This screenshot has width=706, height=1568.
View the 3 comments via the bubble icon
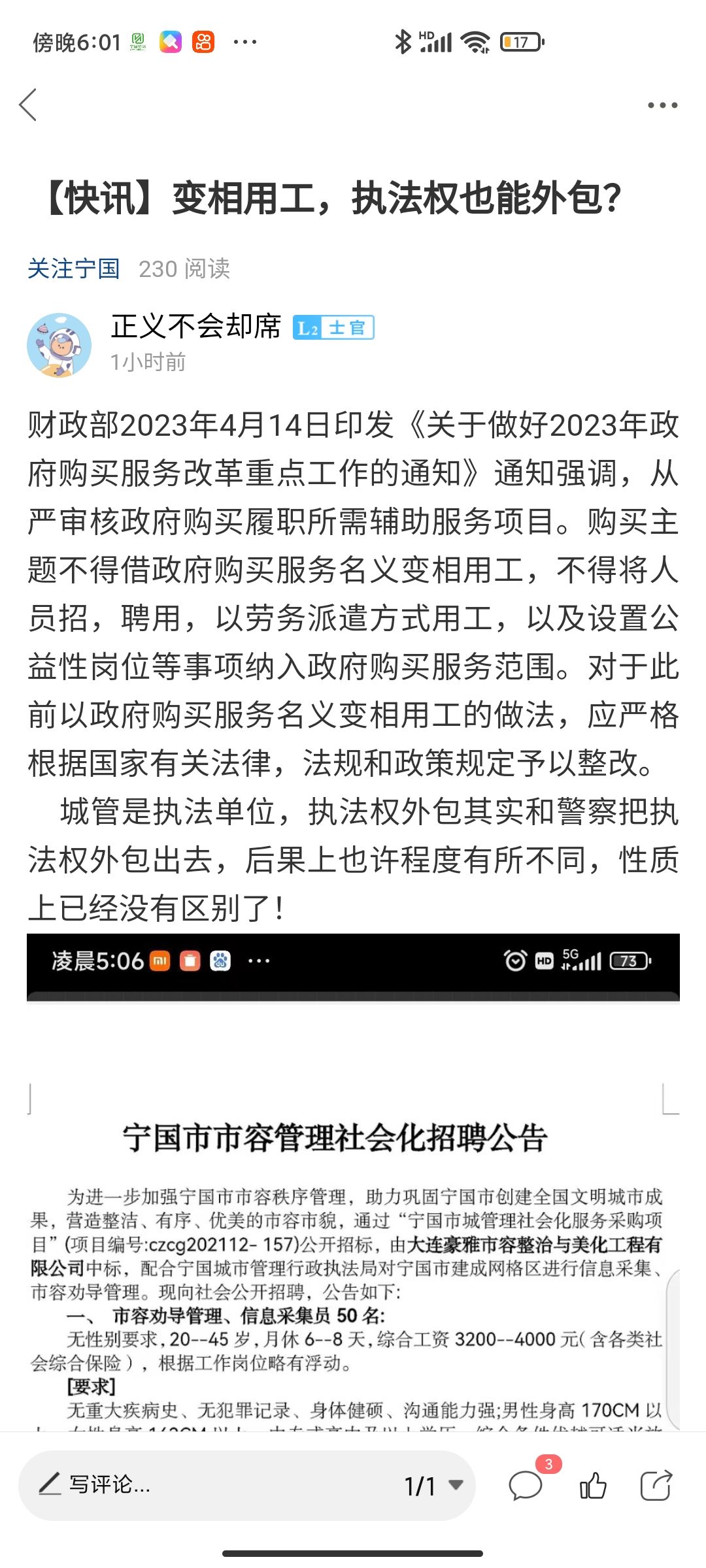click(526, 1486)
